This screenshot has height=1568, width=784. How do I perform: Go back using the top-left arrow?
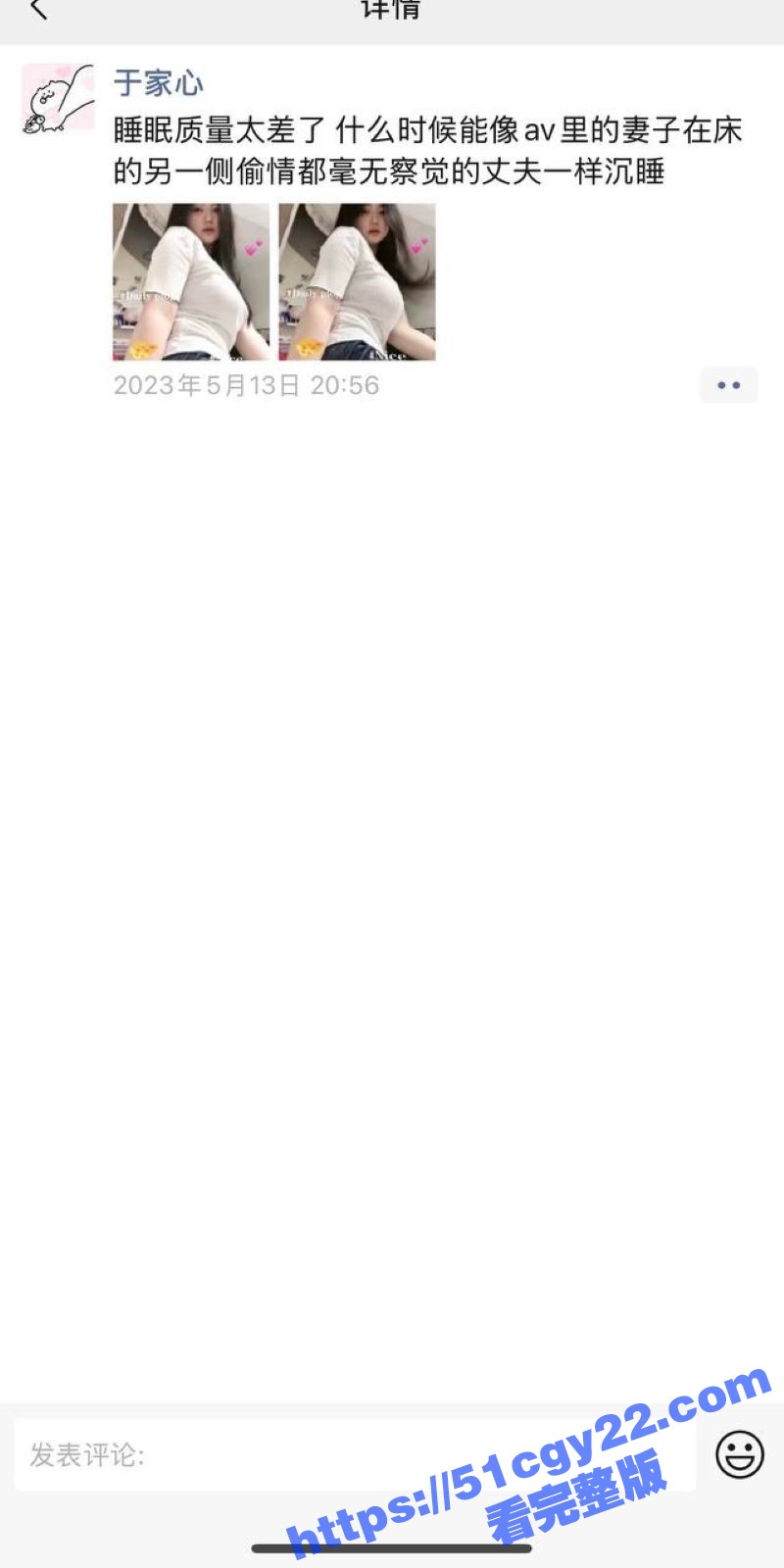pyautogui.click(x=39, y=10)
